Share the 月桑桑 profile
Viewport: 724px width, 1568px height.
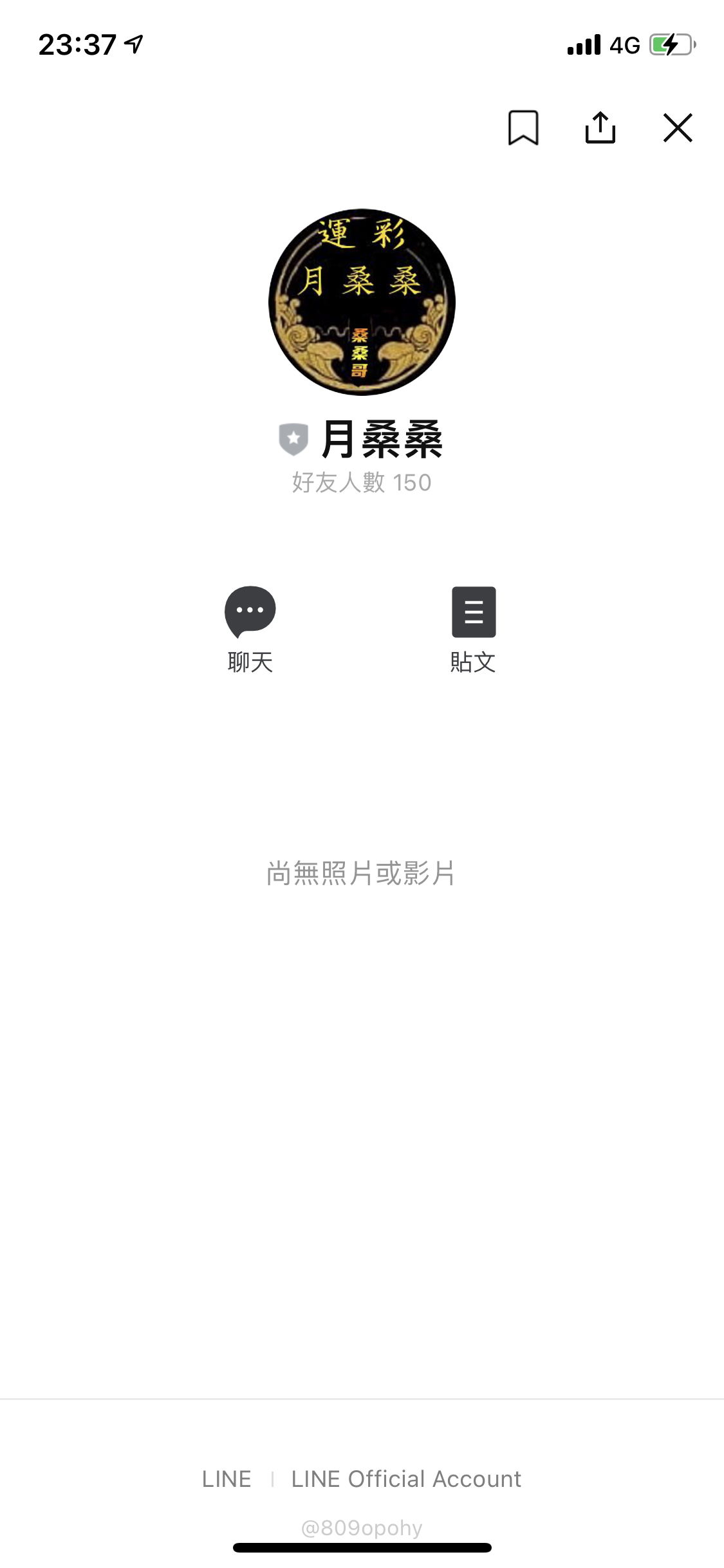click(600, 127)
